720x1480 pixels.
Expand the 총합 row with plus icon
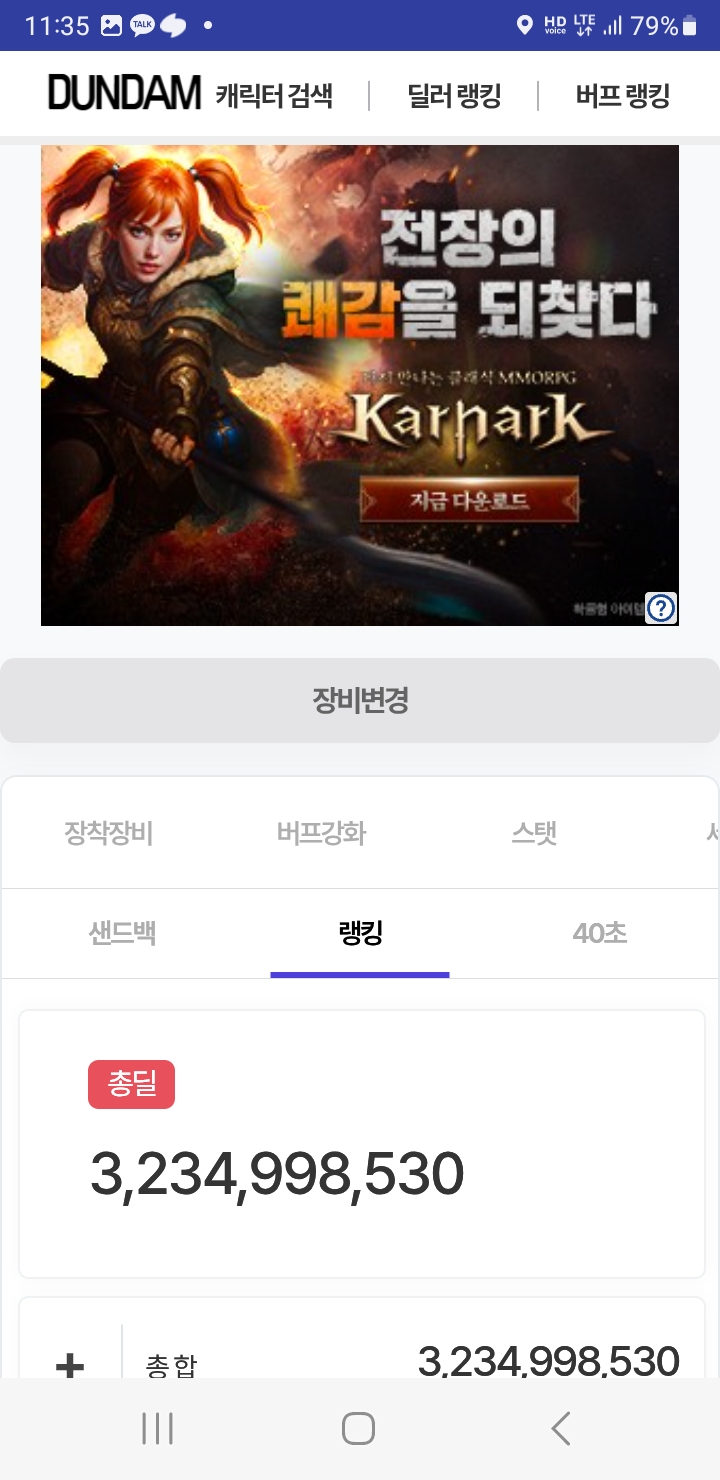click(x=69, y=1364)
